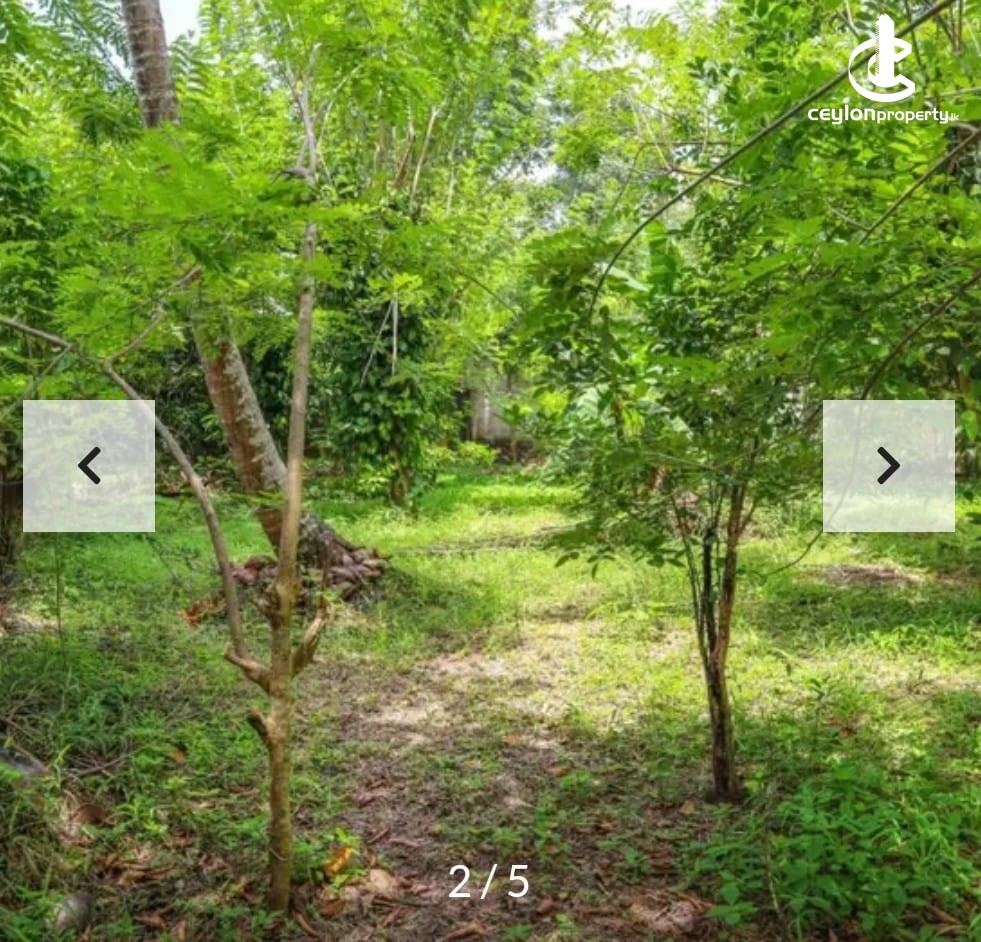Viewport: 981px width, 942px height.
Task: Show the next property photo
Action: [x=888, y=466]
